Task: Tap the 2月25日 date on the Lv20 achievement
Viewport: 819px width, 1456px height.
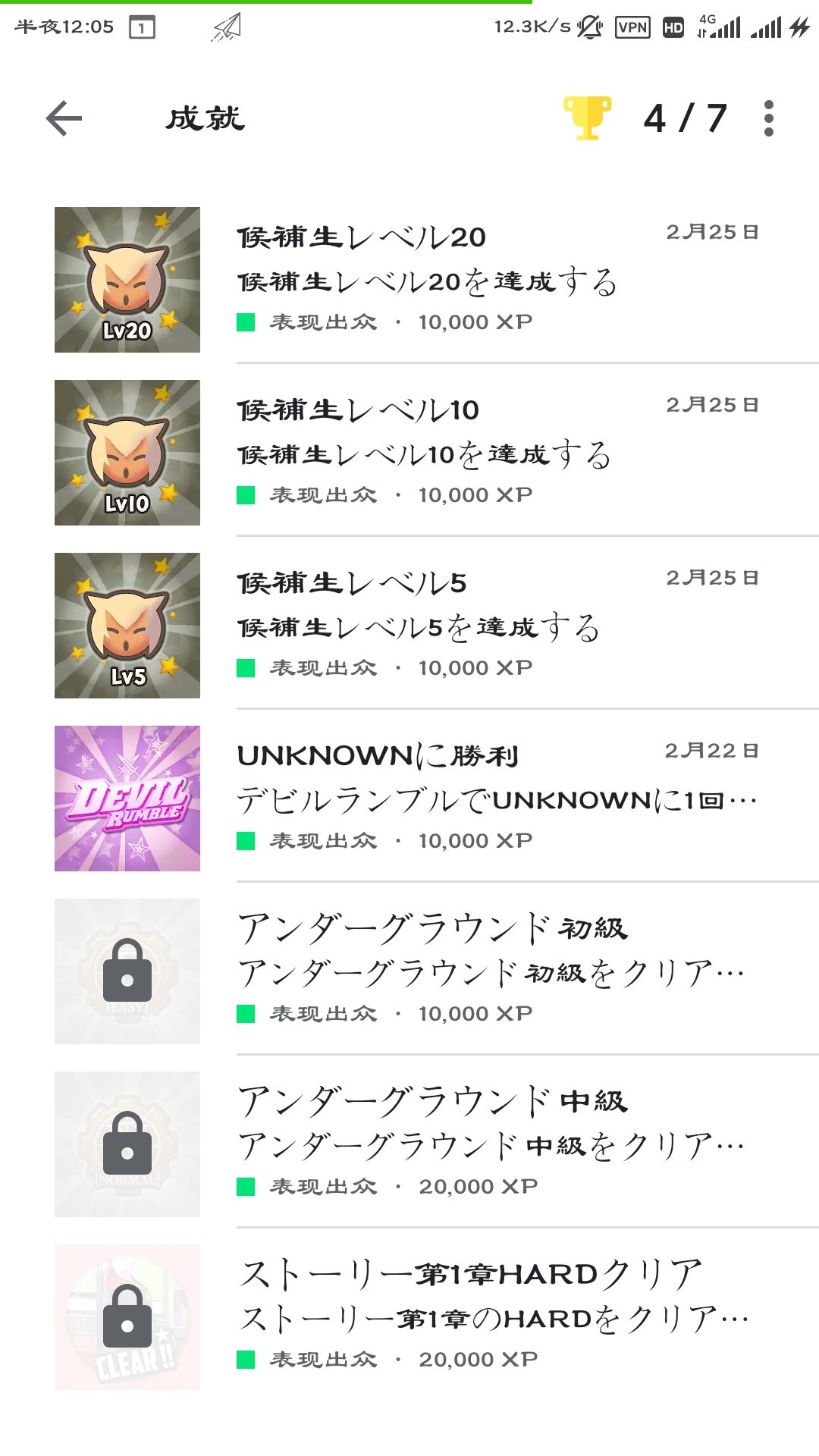Action: (x=714, y=231)
